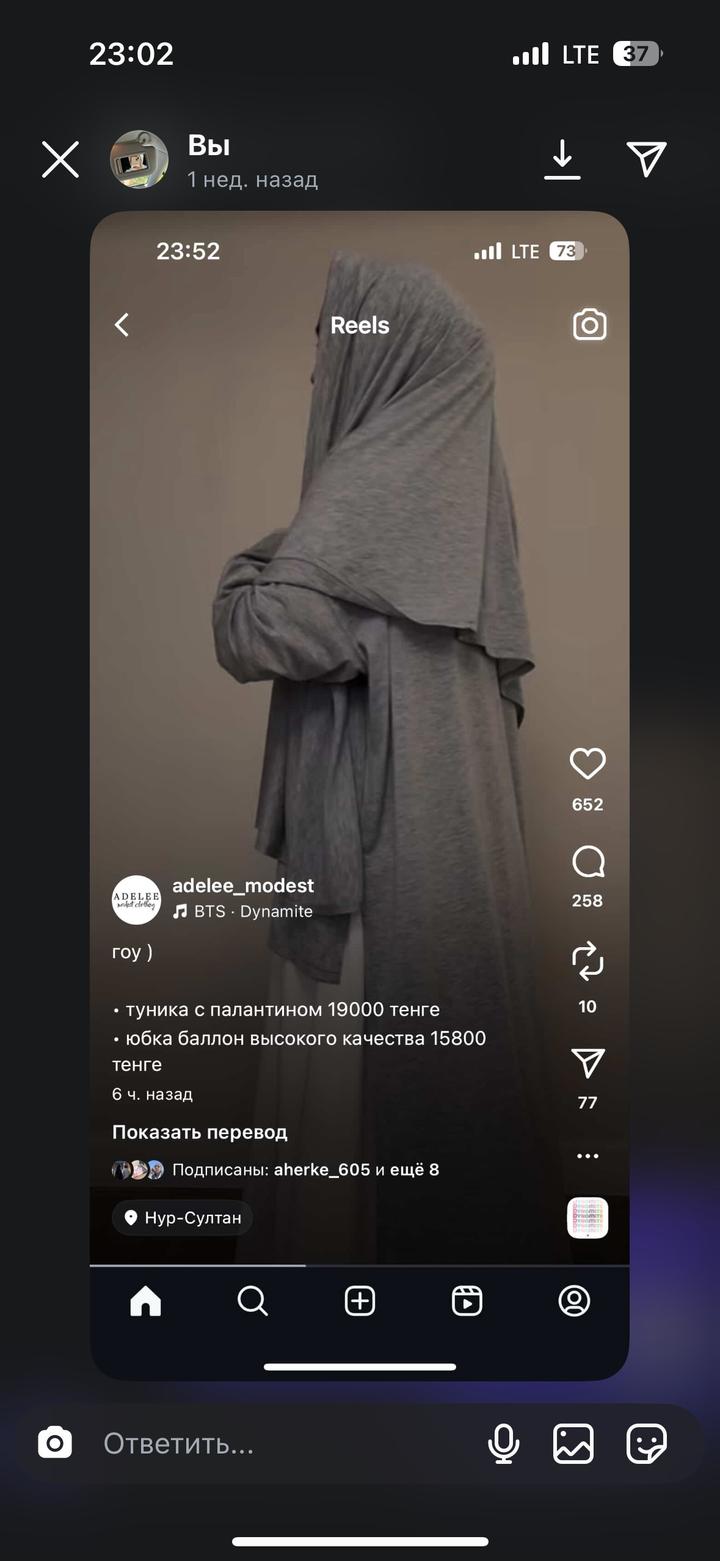
Task: Record a voice reply with the microphone
Action: pos(504,1444)
